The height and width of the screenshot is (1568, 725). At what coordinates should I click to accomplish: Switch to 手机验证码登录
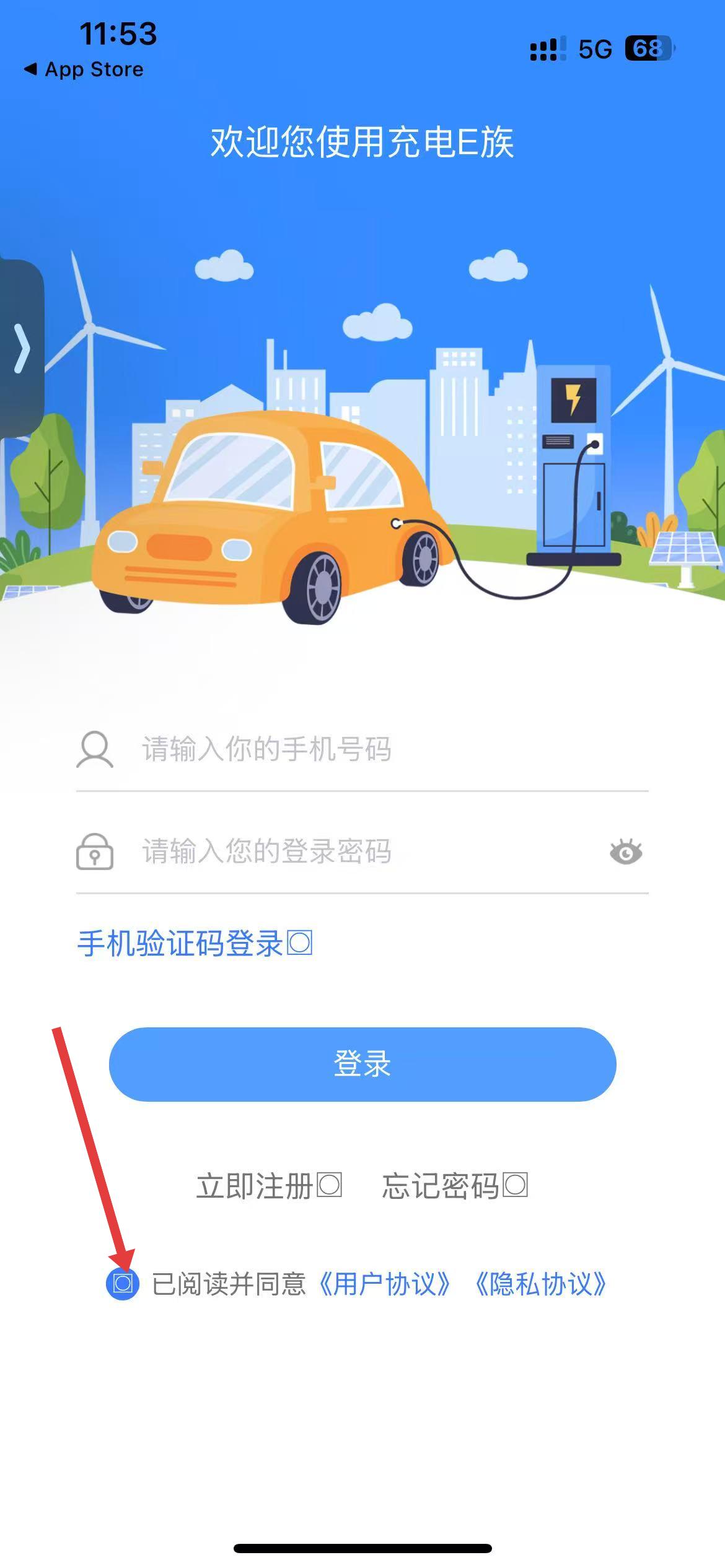(194, 943)
